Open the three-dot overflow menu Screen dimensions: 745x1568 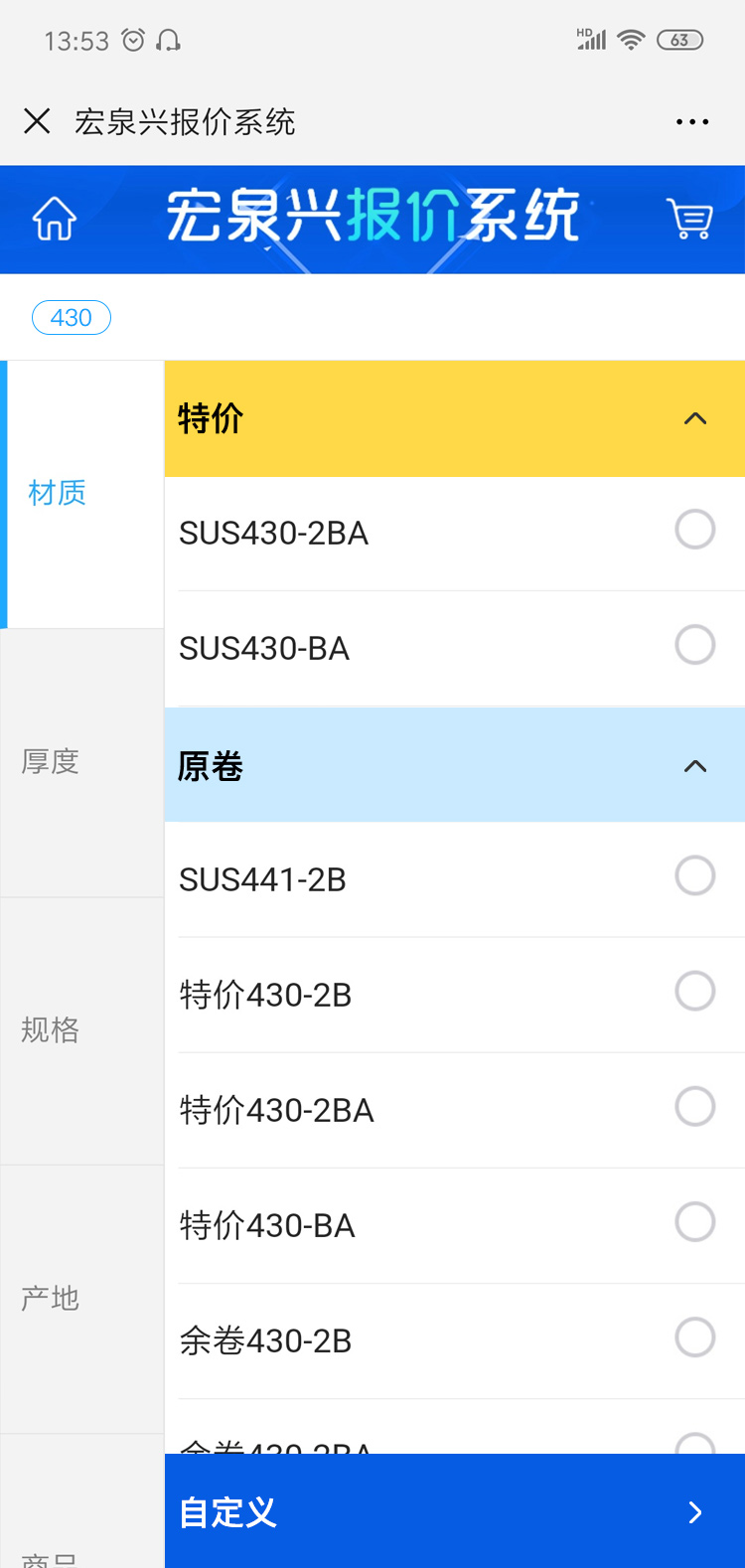[691, 122]
